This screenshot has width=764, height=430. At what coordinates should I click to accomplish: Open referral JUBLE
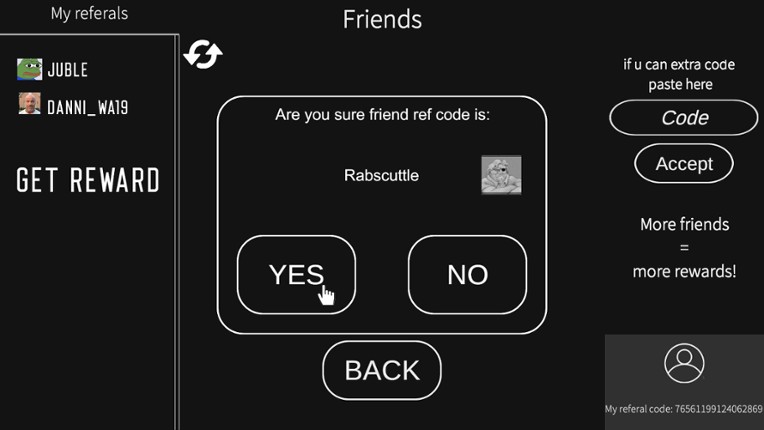[x=66, y=70]
